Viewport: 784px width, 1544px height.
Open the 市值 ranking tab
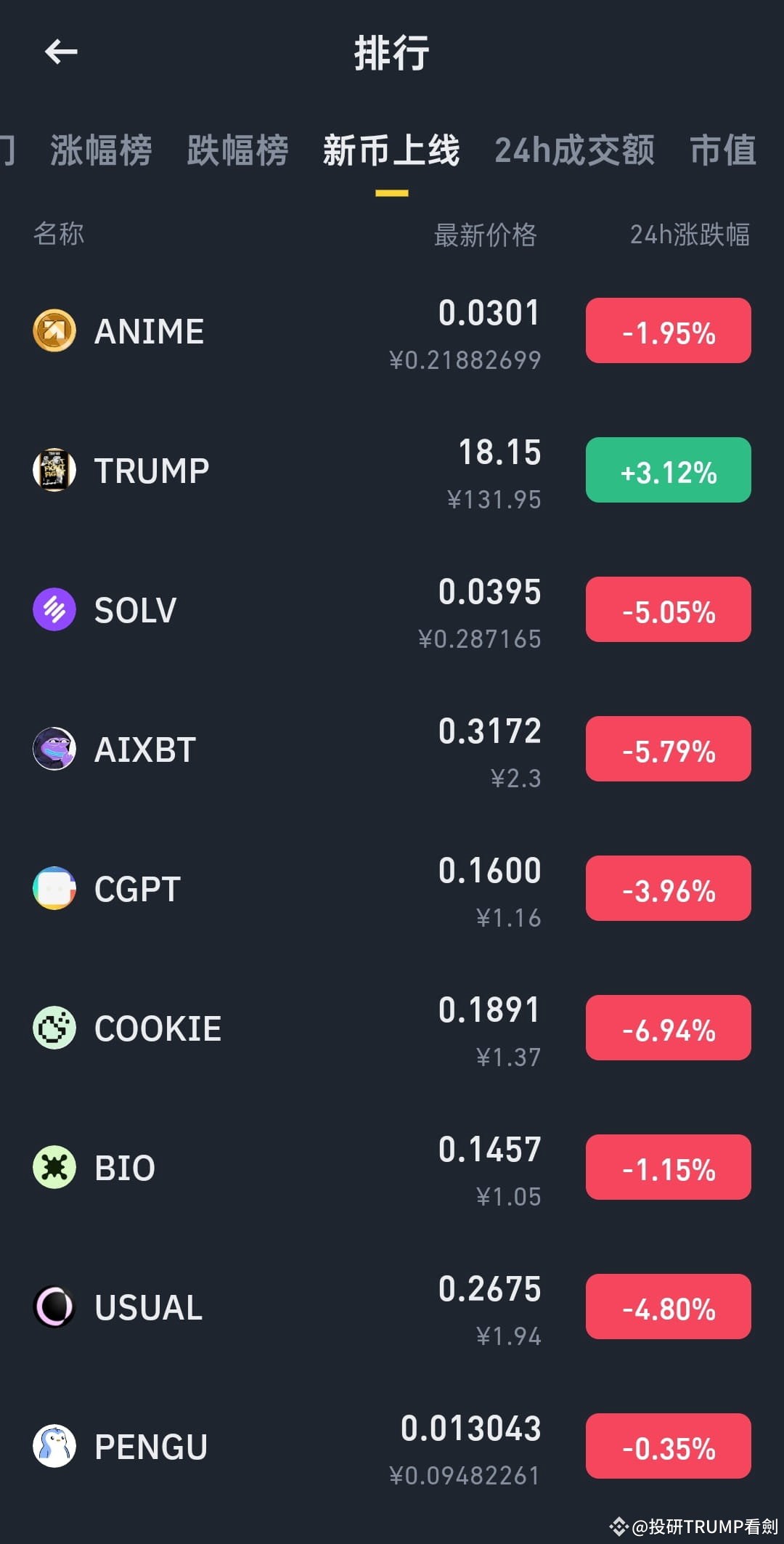coord(722,150)
